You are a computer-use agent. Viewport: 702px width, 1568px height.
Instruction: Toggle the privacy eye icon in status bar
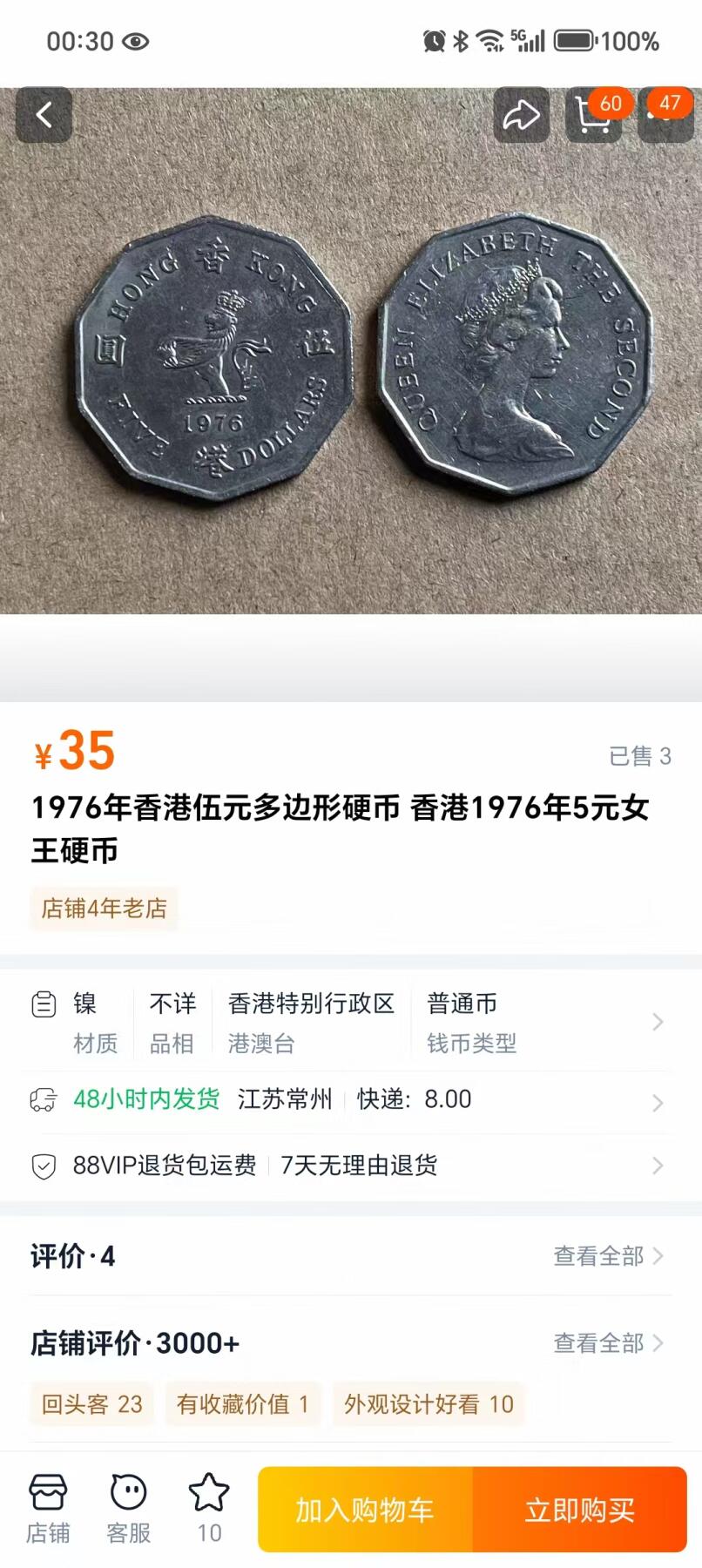[136, 40]
